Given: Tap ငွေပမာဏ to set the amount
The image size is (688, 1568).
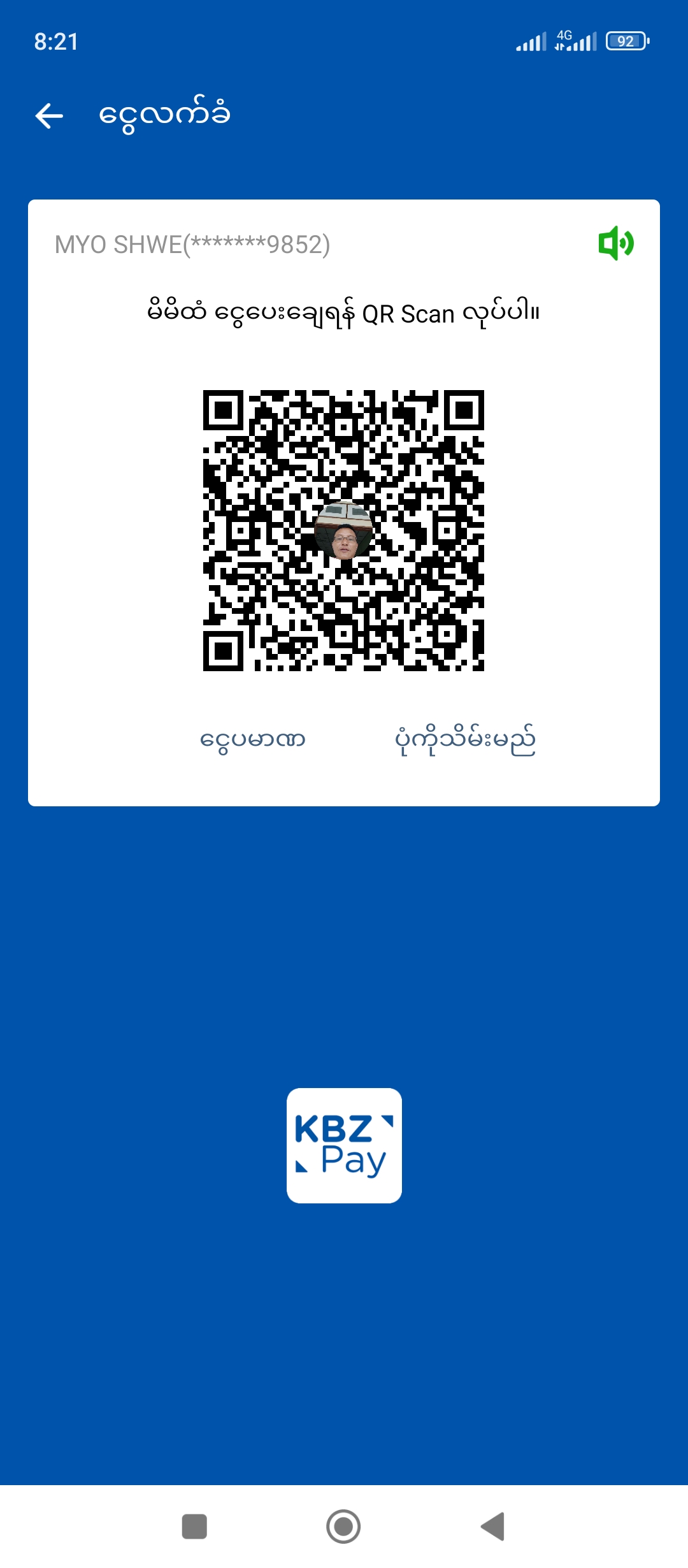Looking at the screenshot, I should [253, 740].
